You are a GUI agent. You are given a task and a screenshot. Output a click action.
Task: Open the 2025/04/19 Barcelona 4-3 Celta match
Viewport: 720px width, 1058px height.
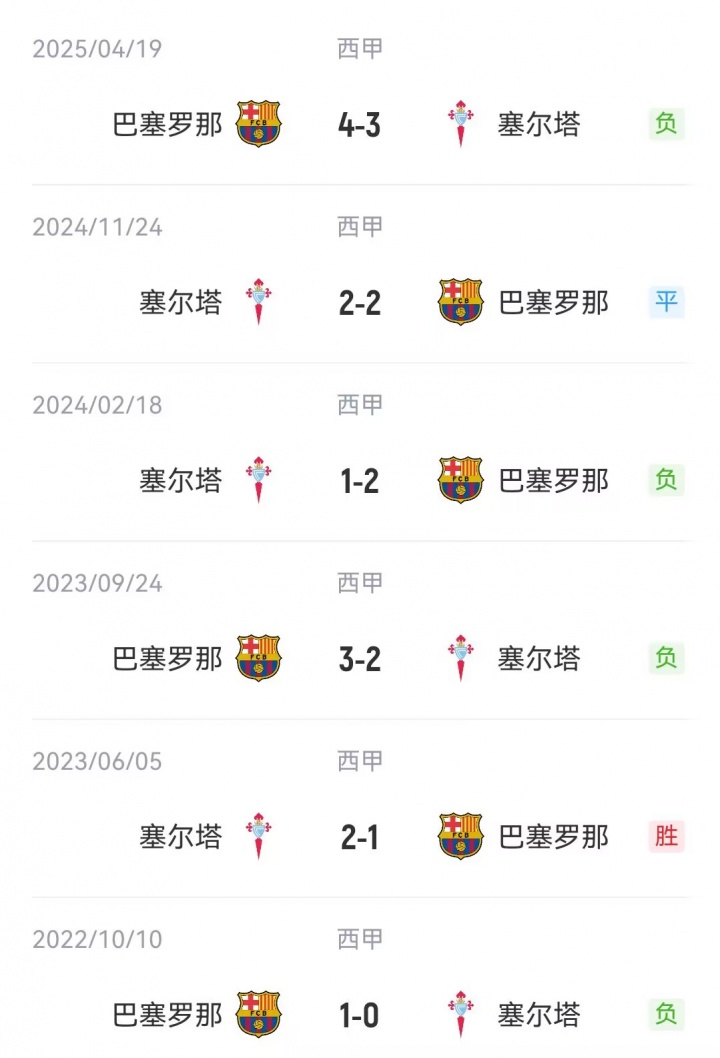(x=360, y=125)
